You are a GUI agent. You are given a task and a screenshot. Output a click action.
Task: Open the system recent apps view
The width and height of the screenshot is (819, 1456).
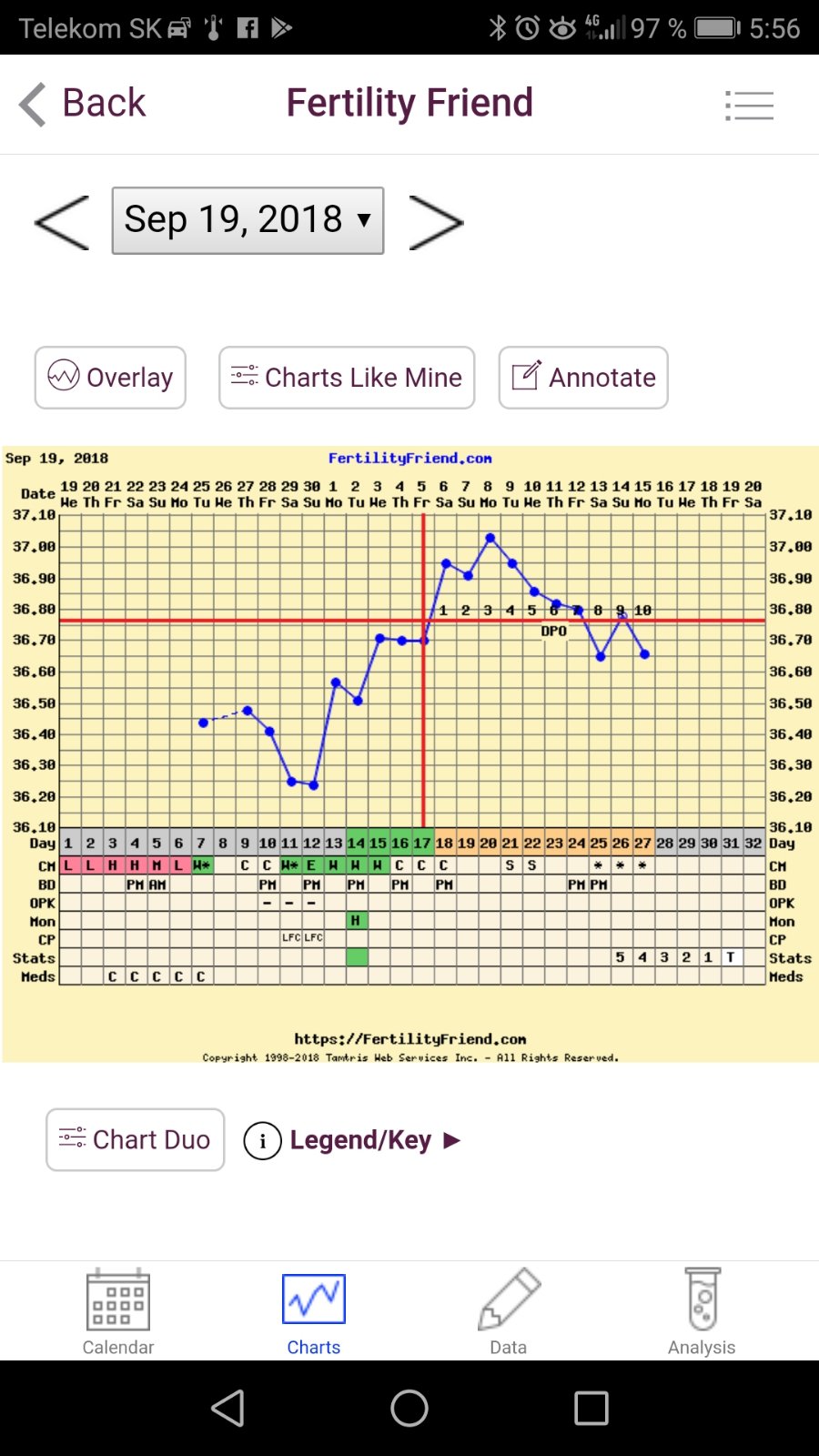pyautogui.click(x=591, y=1408)
